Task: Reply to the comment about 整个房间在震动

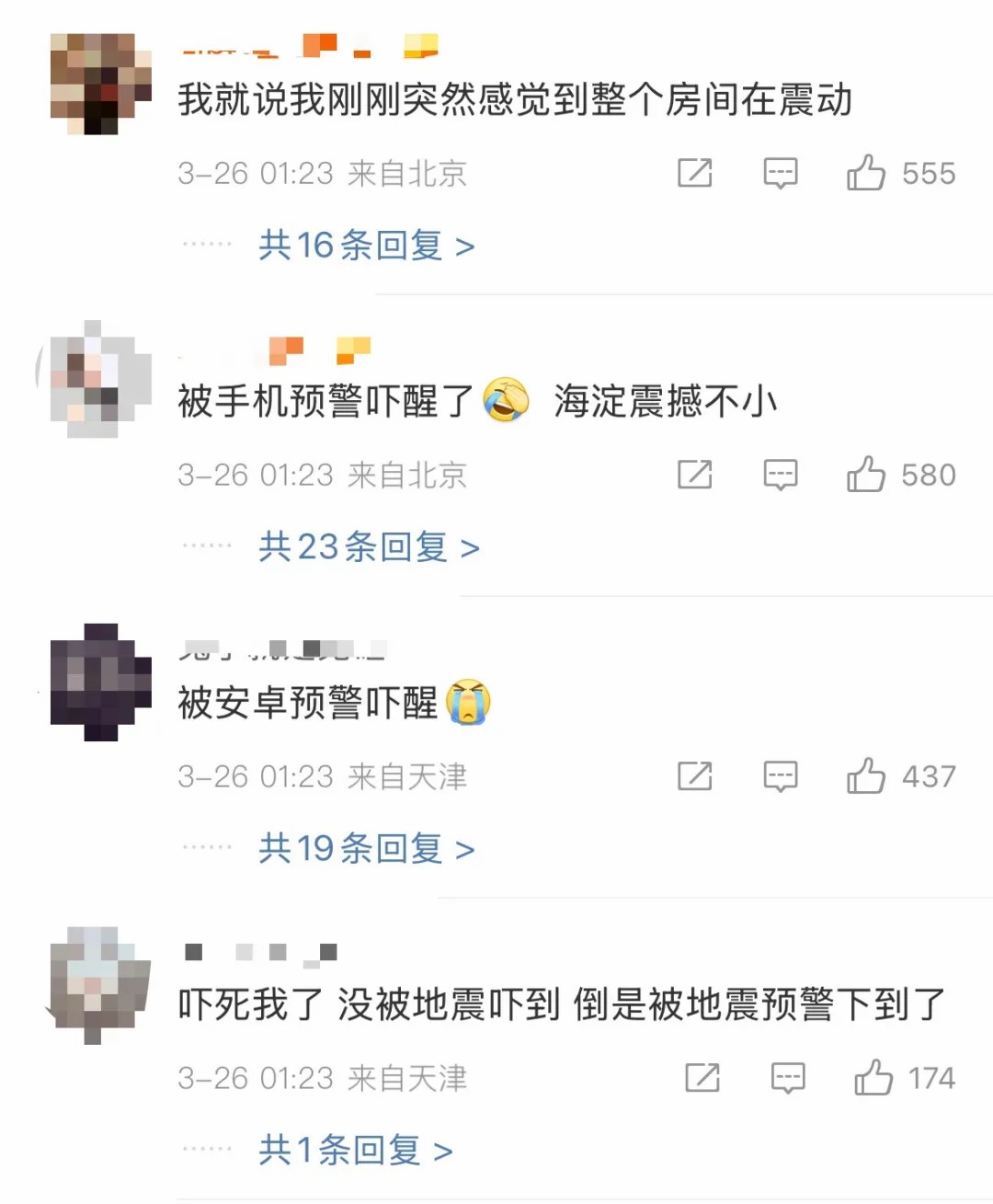Action: tap(781, 172)
